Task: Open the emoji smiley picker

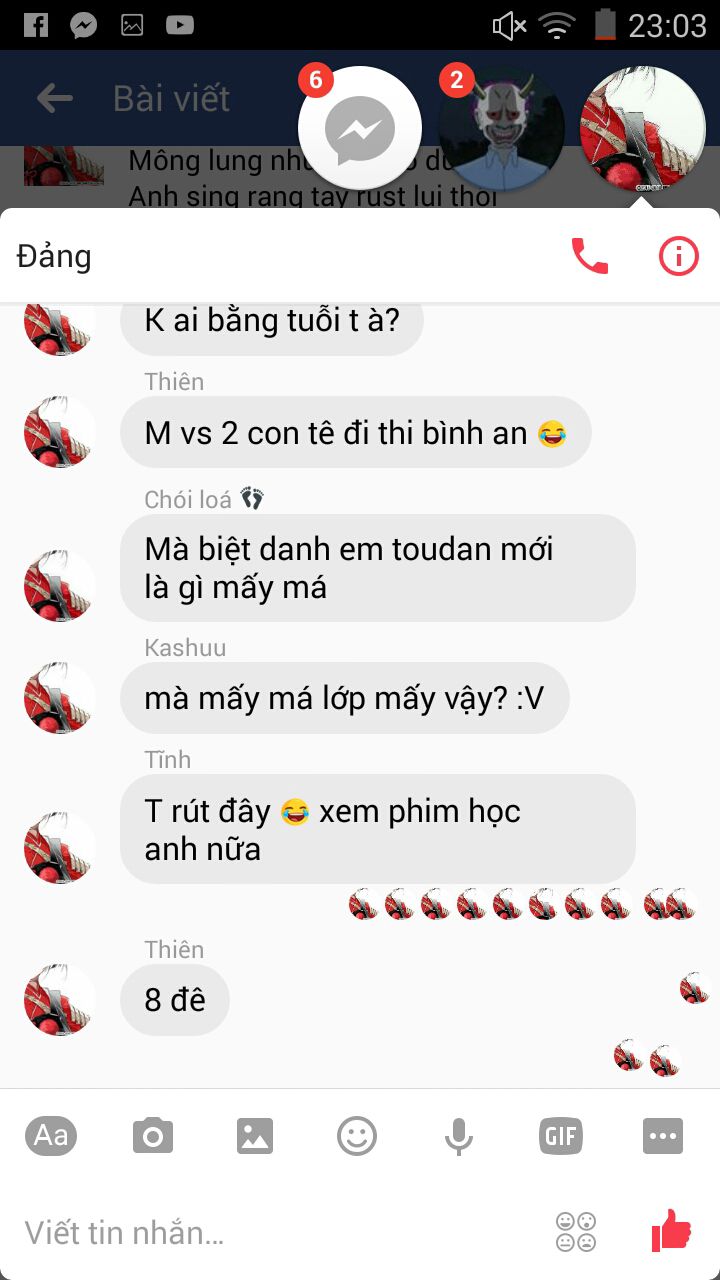Action: 357,1136
